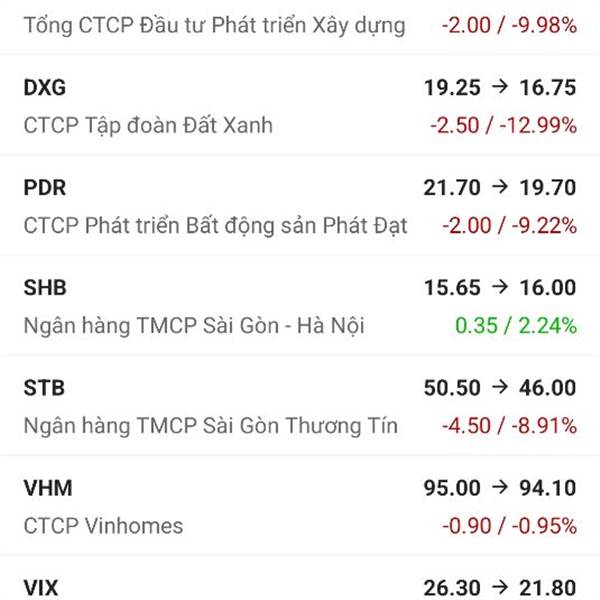Open STB Sài Gòn Thương Tín row
This screenshot has height=600, width=600.
point(300,406)
